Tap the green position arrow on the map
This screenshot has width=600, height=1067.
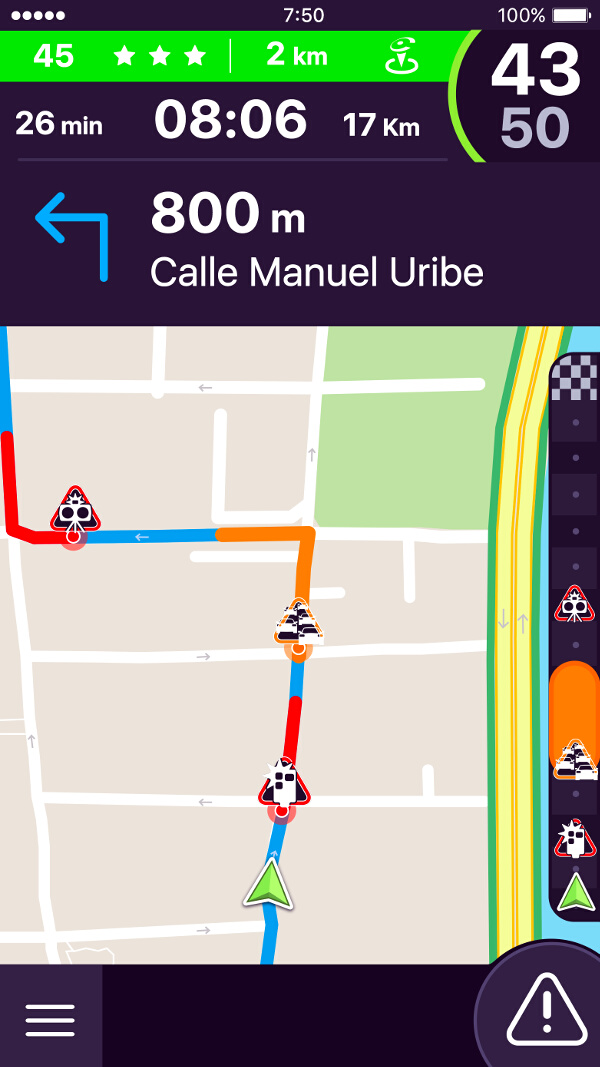click(x=271, y=884)
